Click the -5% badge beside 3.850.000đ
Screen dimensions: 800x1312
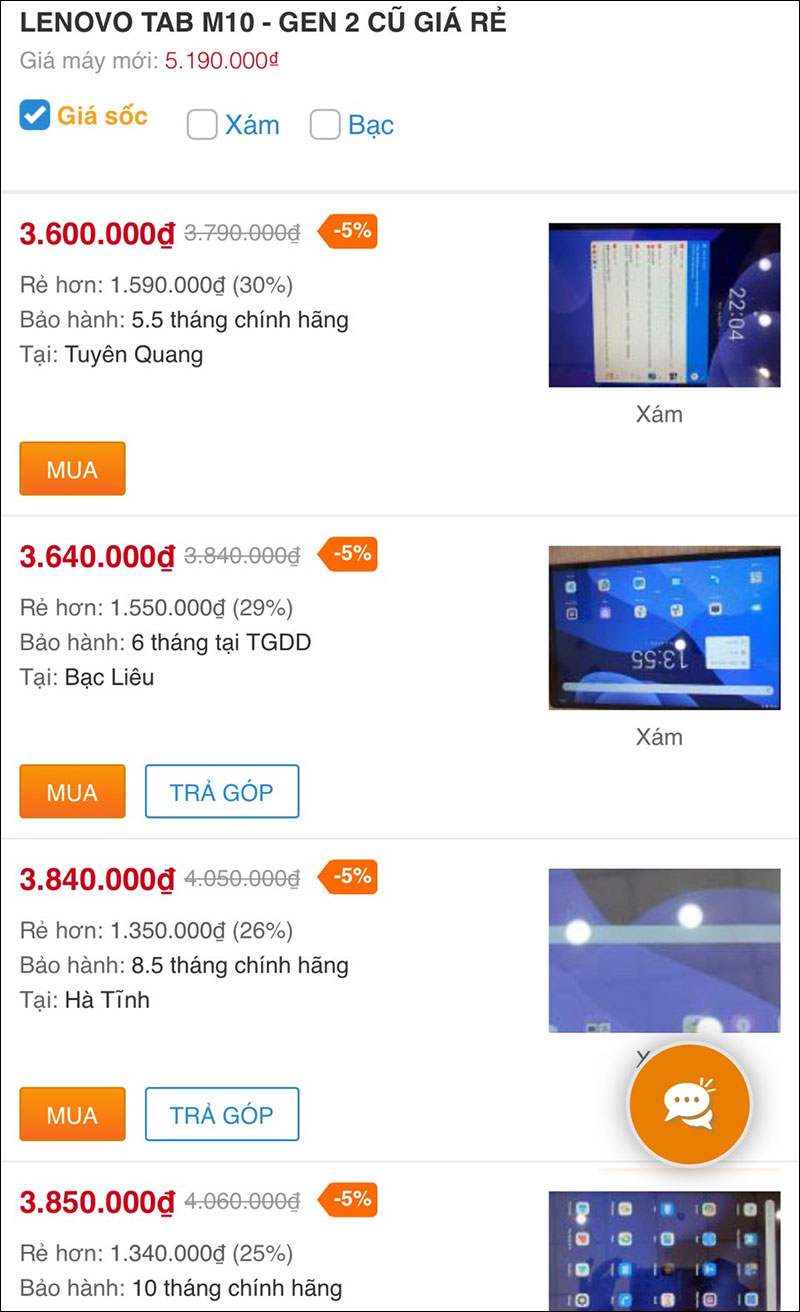point(349,1199)
